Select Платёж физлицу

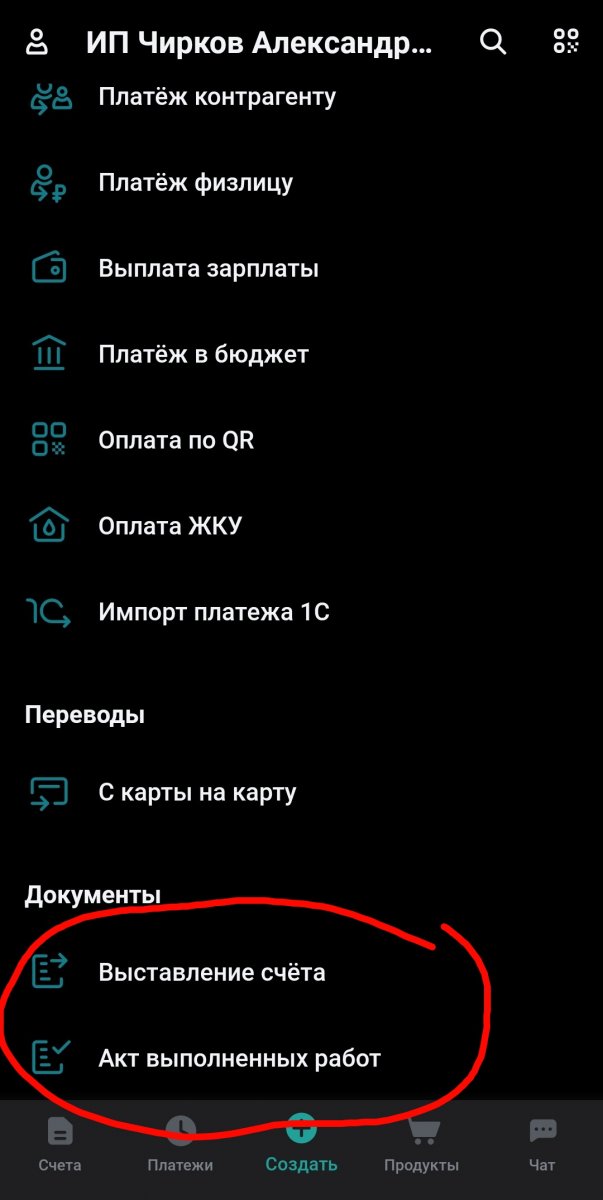point(195,184)
